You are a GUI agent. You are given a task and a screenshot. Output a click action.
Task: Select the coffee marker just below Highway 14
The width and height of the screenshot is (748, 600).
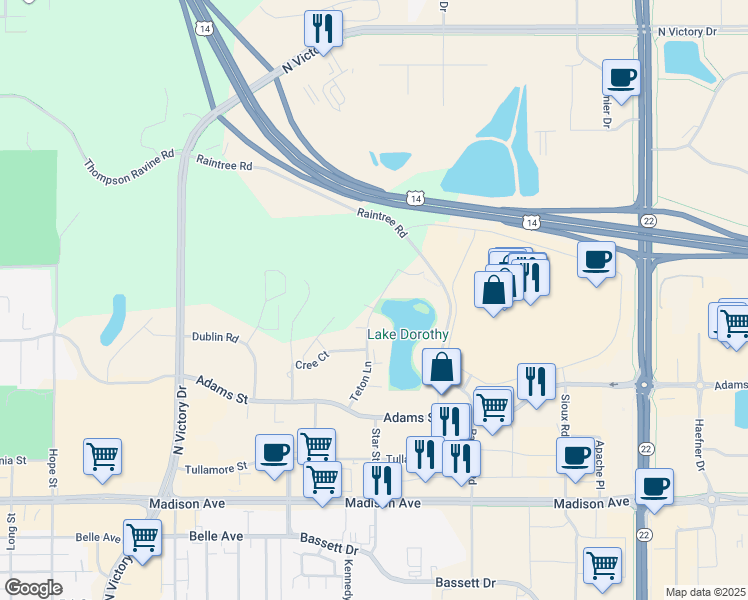(x=596, y=260)
